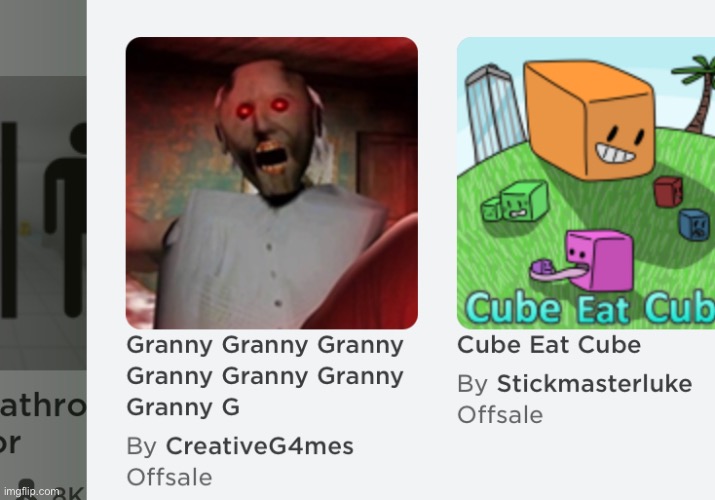
Task: Open the Cube Eat Cube item card
Action: (x=586, y=183)
